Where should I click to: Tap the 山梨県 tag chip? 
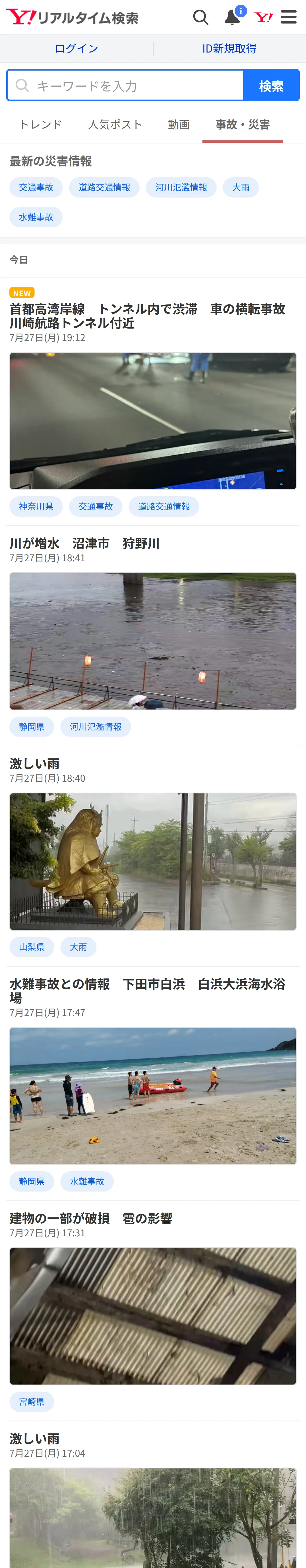pos(32,947)
